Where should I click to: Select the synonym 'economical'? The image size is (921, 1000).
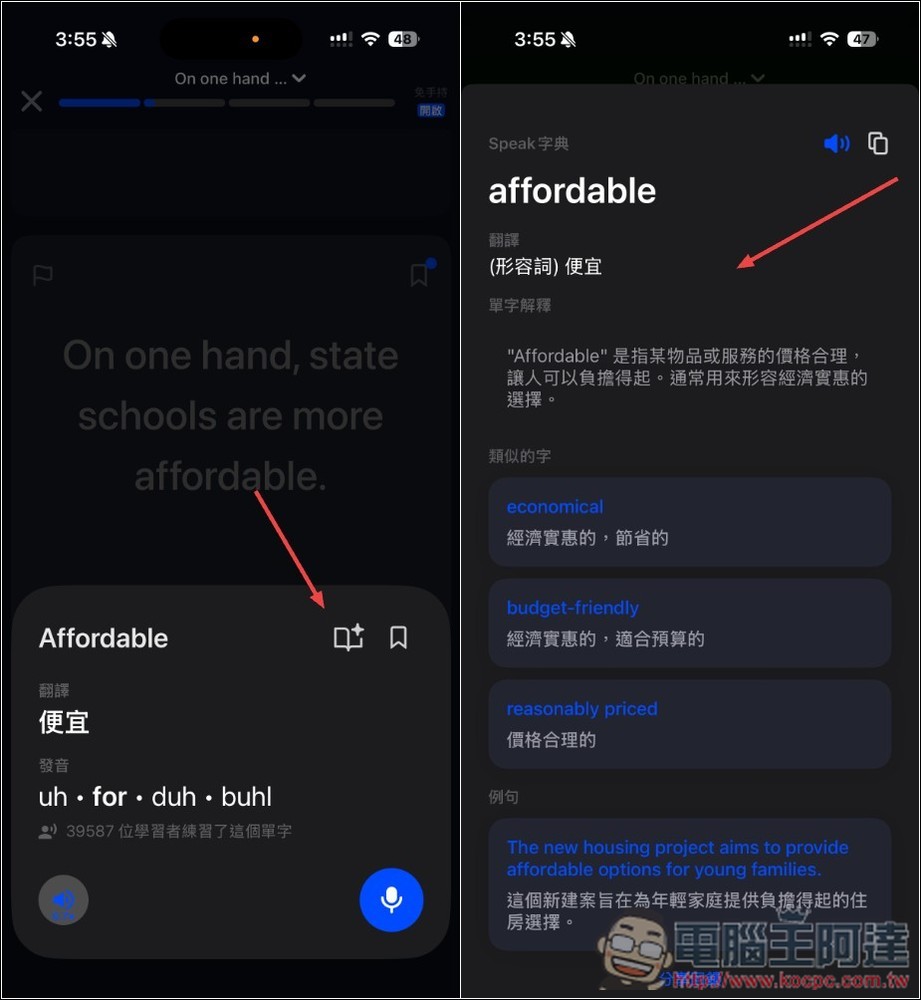(555, 506)
